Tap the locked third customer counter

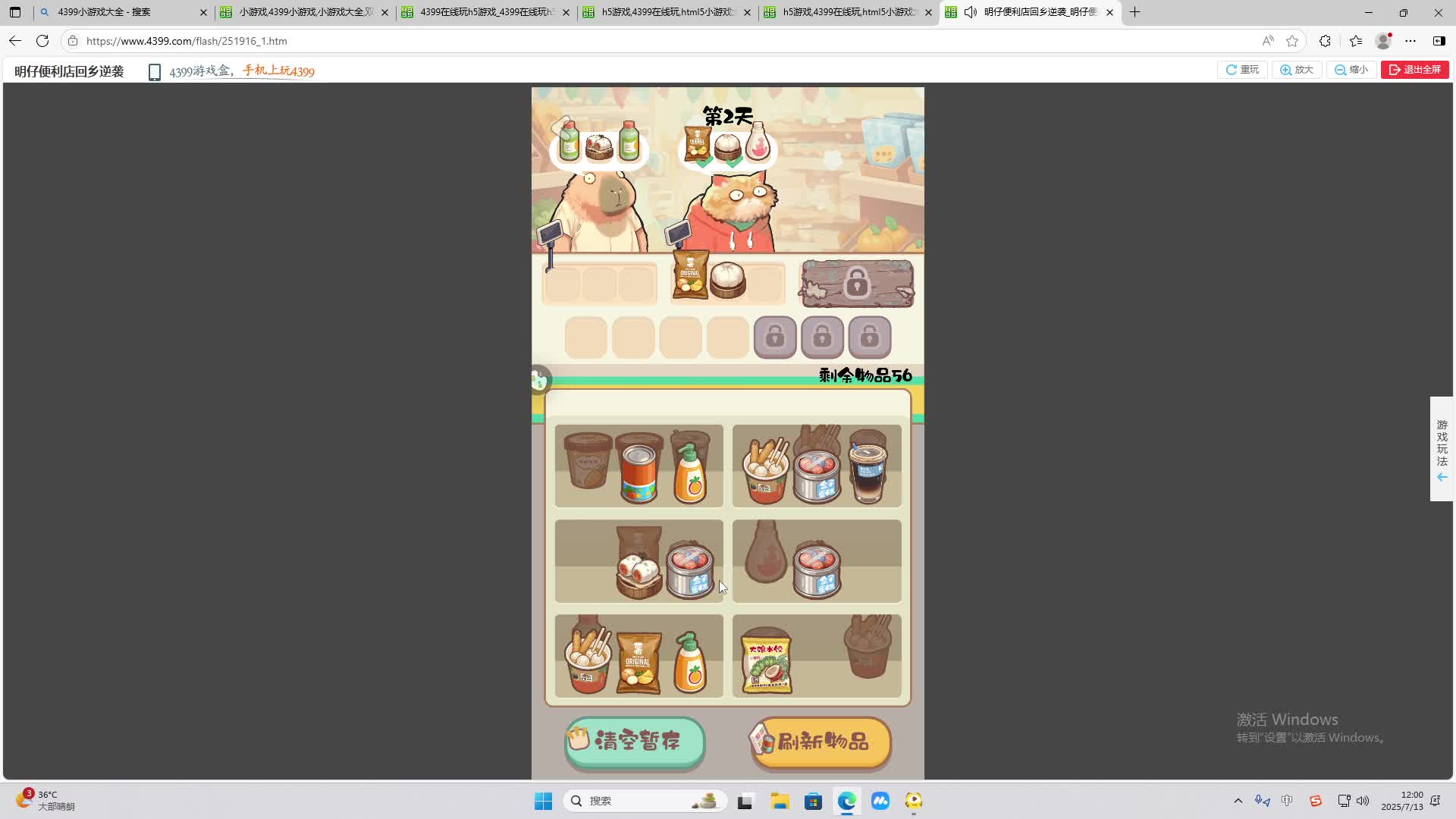857,284
